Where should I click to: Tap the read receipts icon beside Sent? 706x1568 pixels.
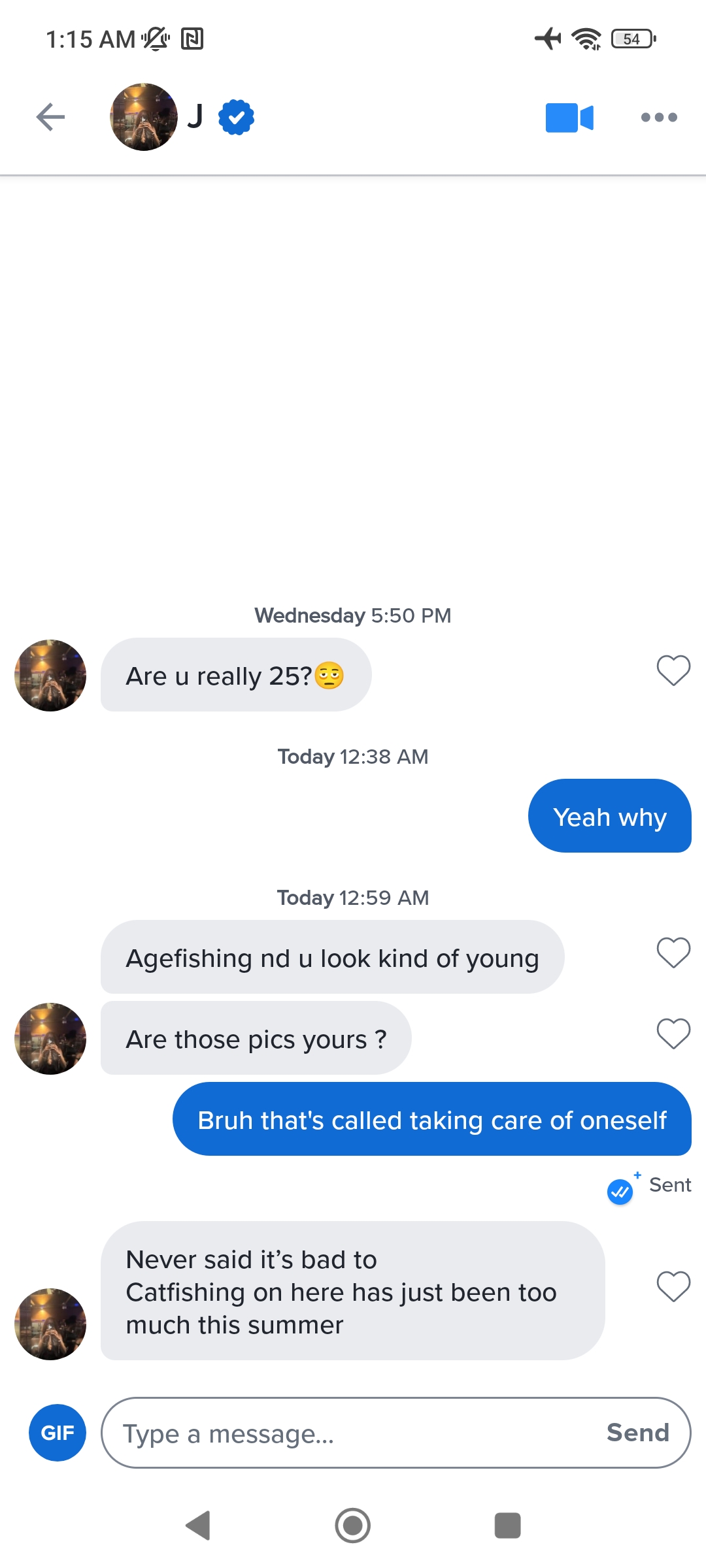tap(620, 1192)
